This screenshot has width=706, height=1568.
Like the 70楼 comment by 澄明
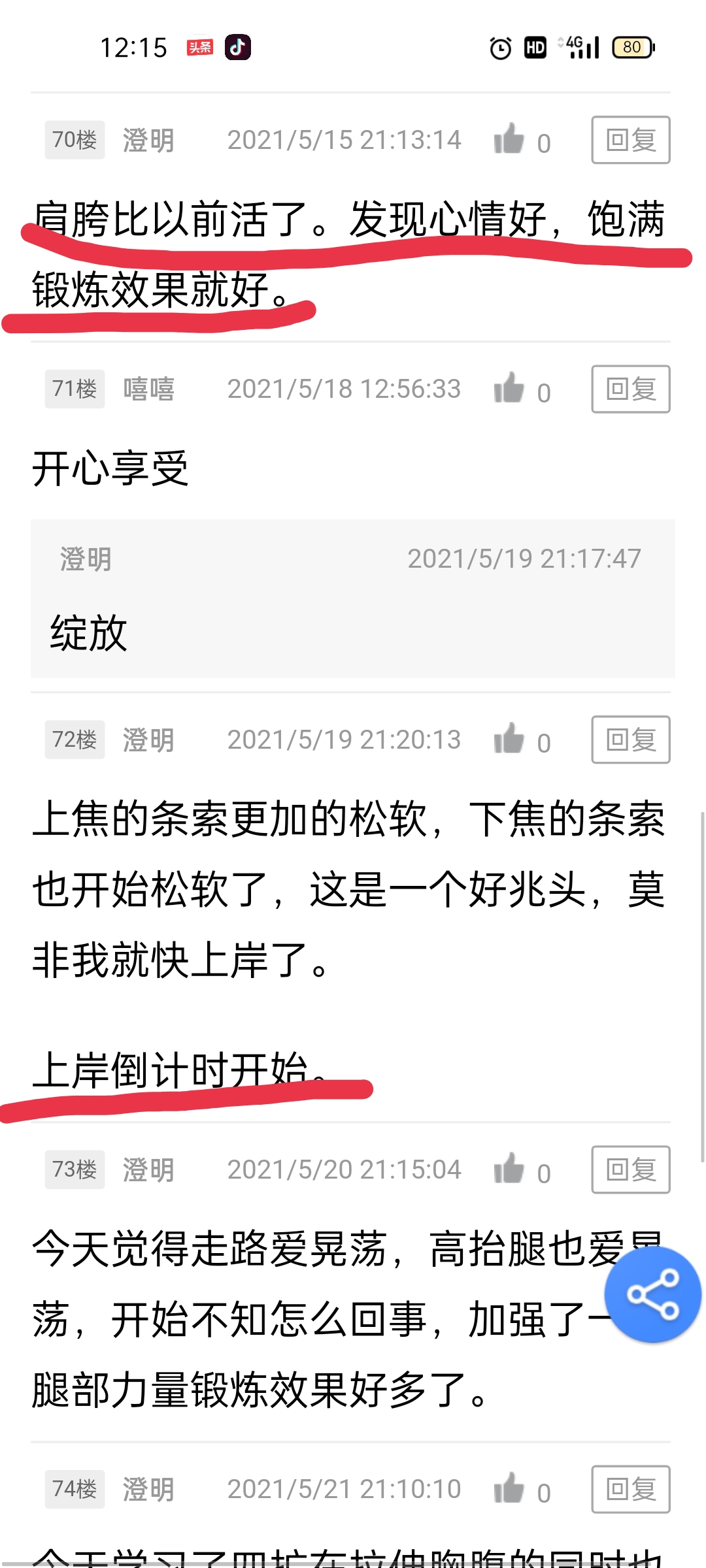(509, 139)
